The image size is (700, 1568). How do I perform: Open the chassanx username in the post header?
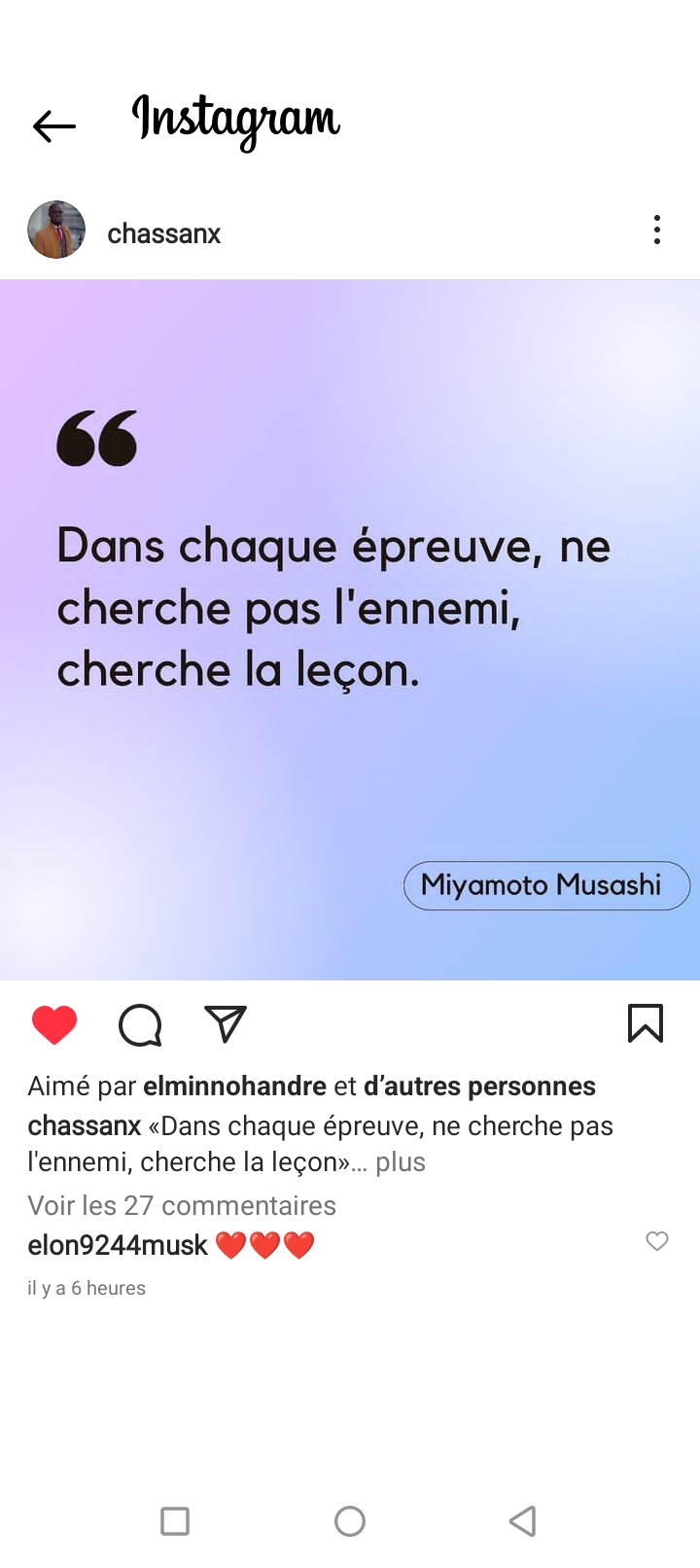click(163, 233)
